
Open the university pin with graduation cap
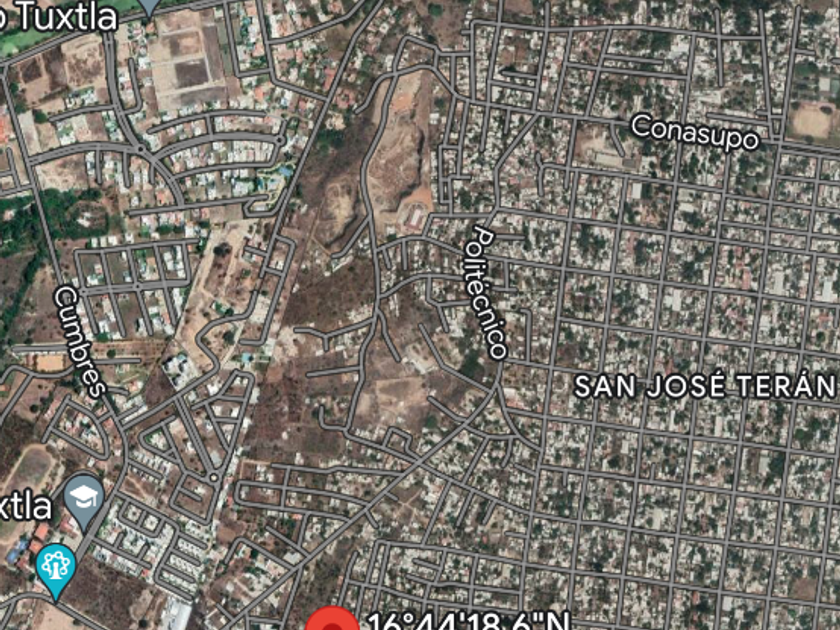point(85,497)
